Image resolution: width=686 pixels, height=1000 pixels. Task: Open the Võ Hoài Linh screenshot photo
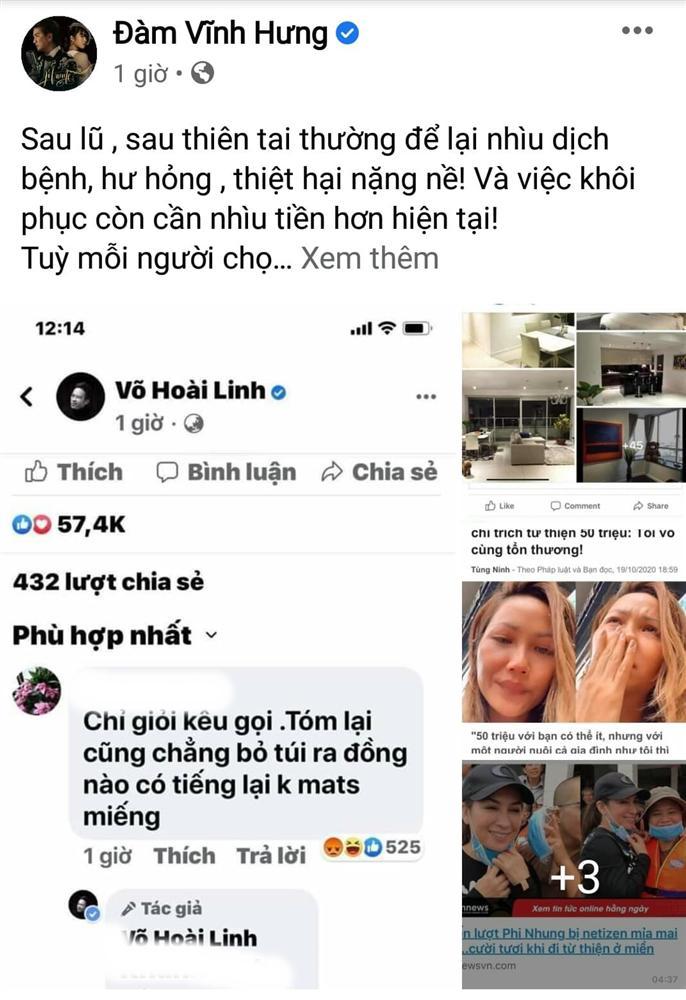230,650
